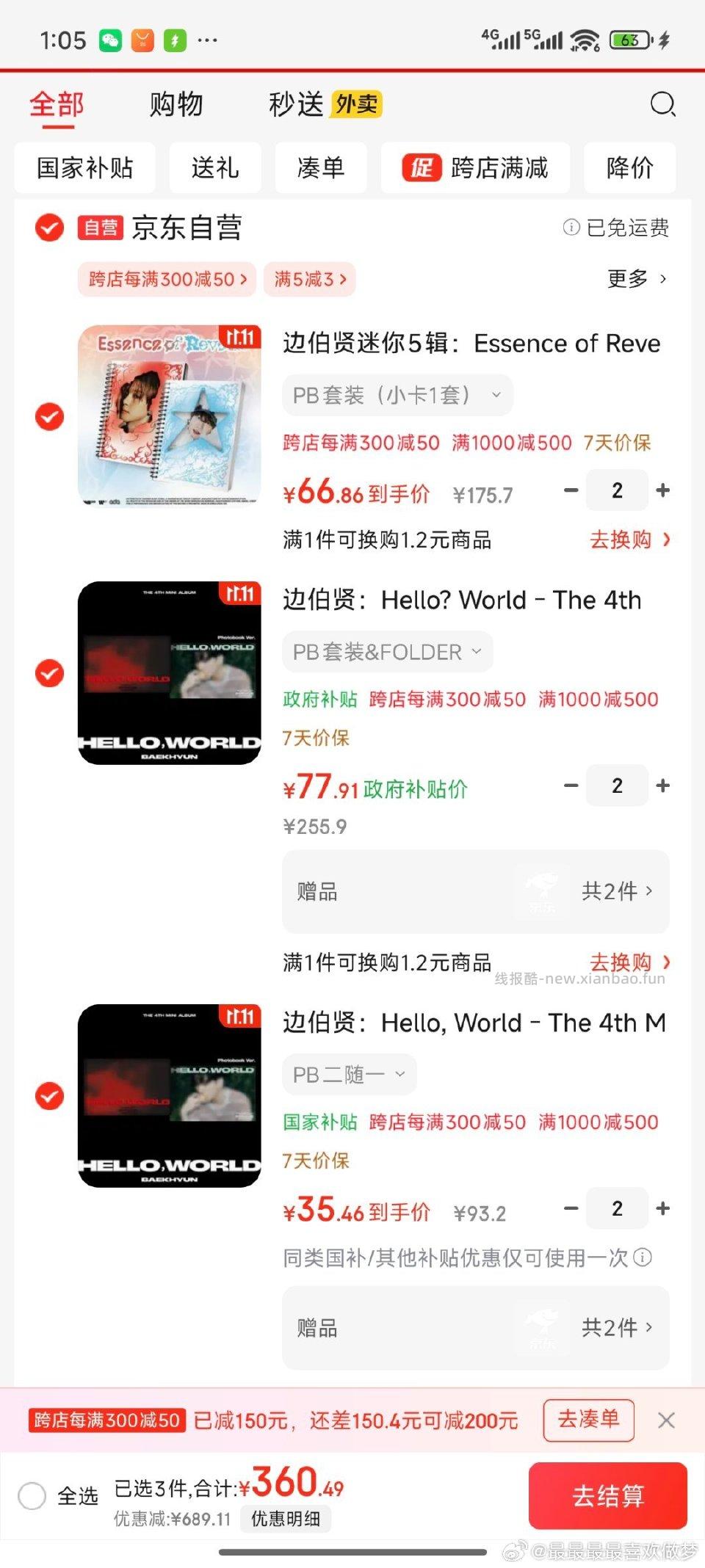Close the 跨店每满300减50 promotion banner

667,1420
